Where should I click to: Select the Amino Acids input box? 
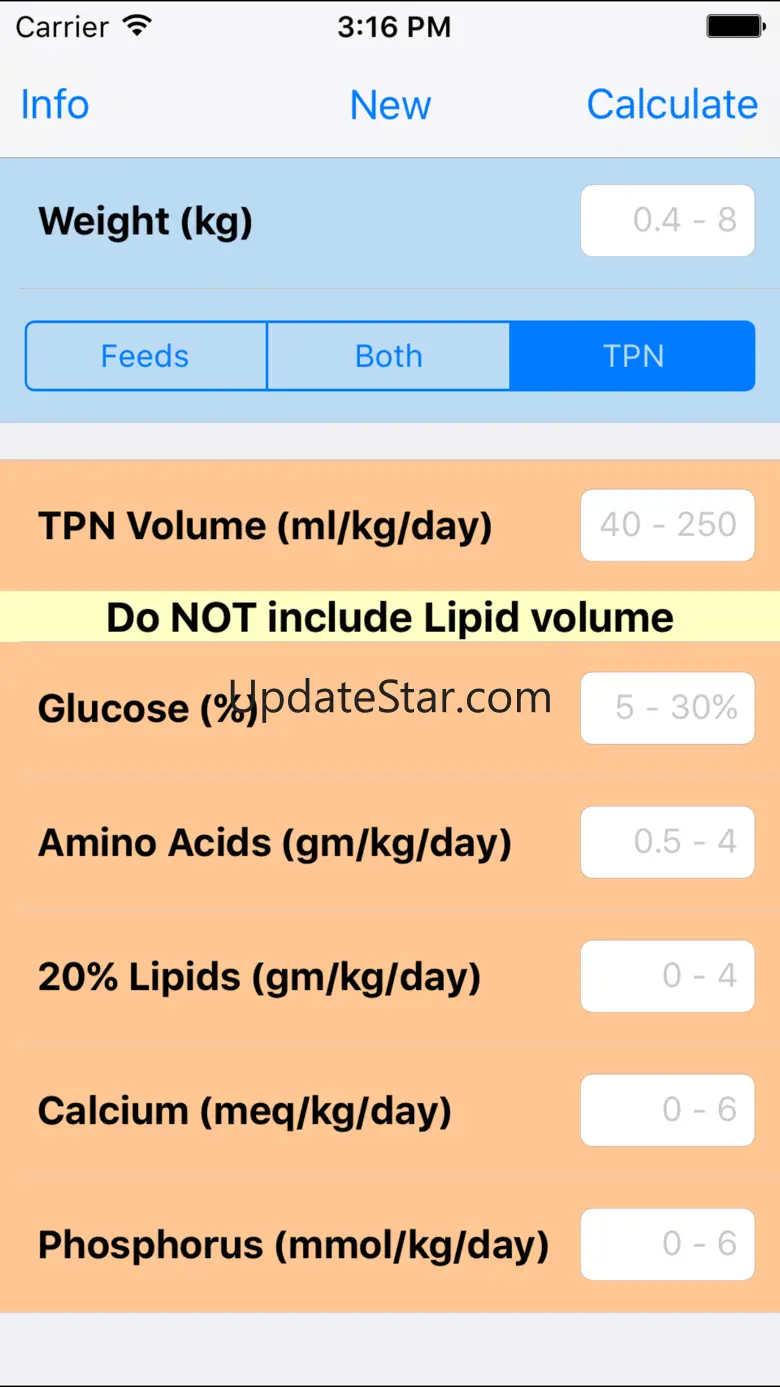(x=667, y=842)
